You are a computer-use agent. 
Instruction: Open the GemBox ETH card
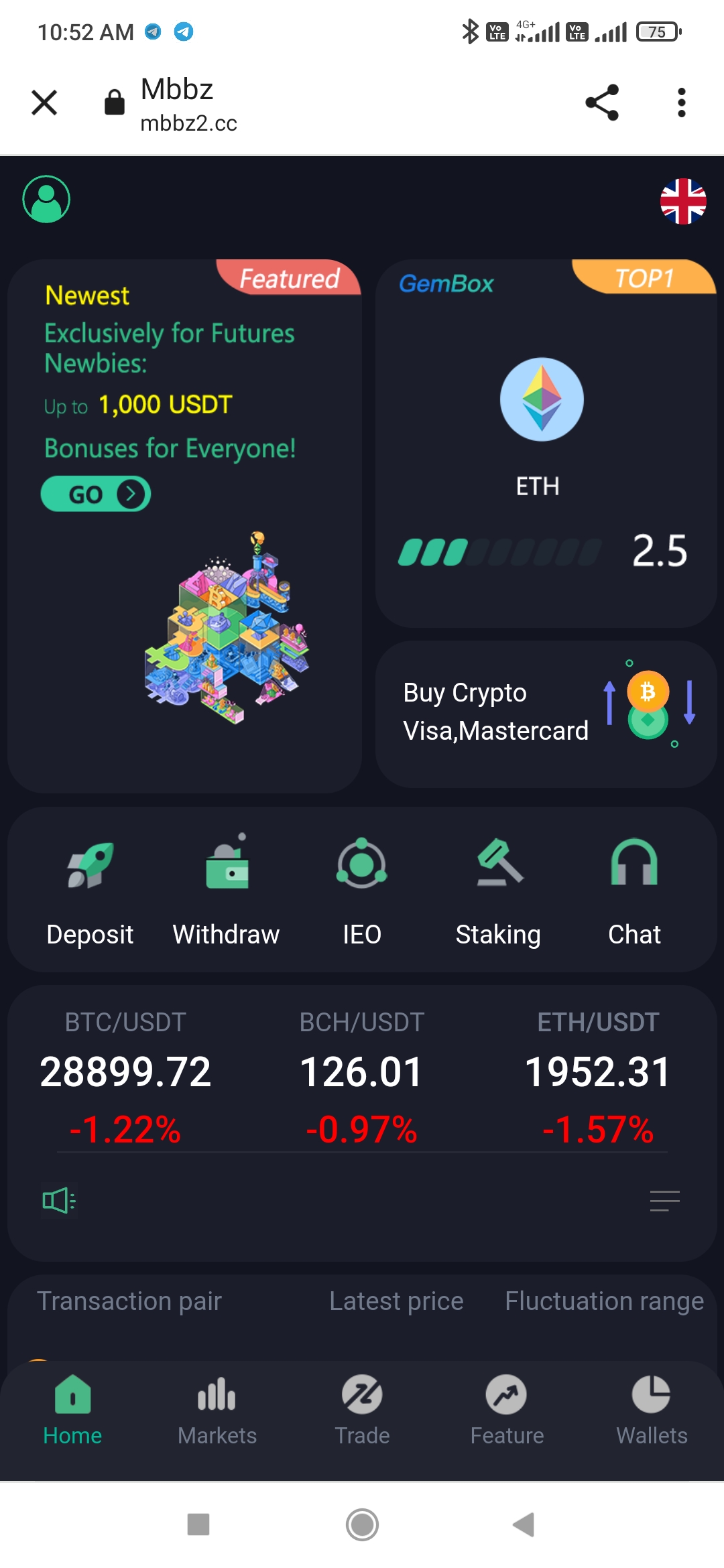point(546,443)
